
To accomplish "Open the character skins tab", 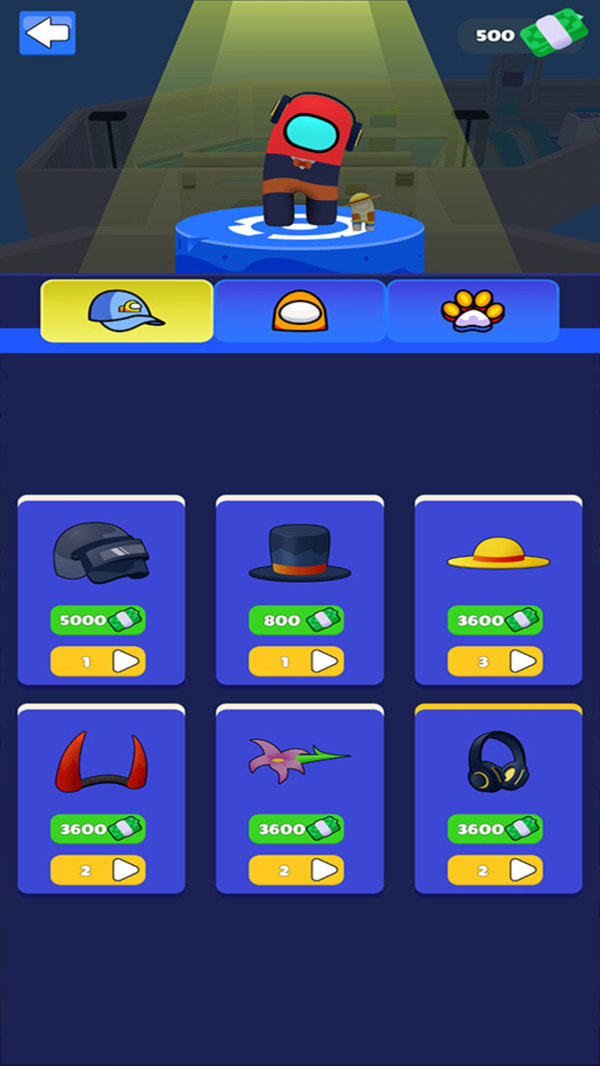I will coord(299,311).
